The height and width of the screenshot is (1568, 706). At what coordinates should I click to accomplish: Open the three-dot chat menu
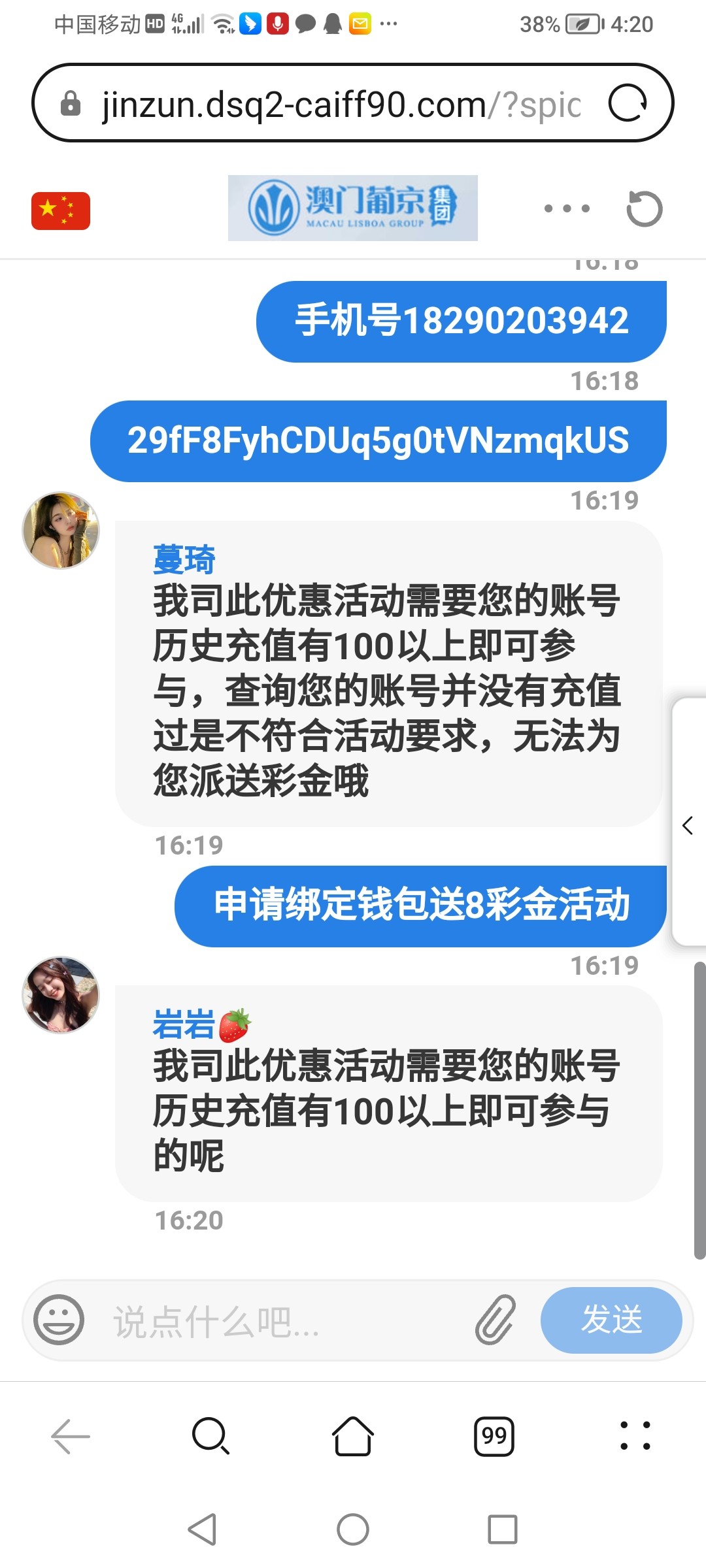567,209
